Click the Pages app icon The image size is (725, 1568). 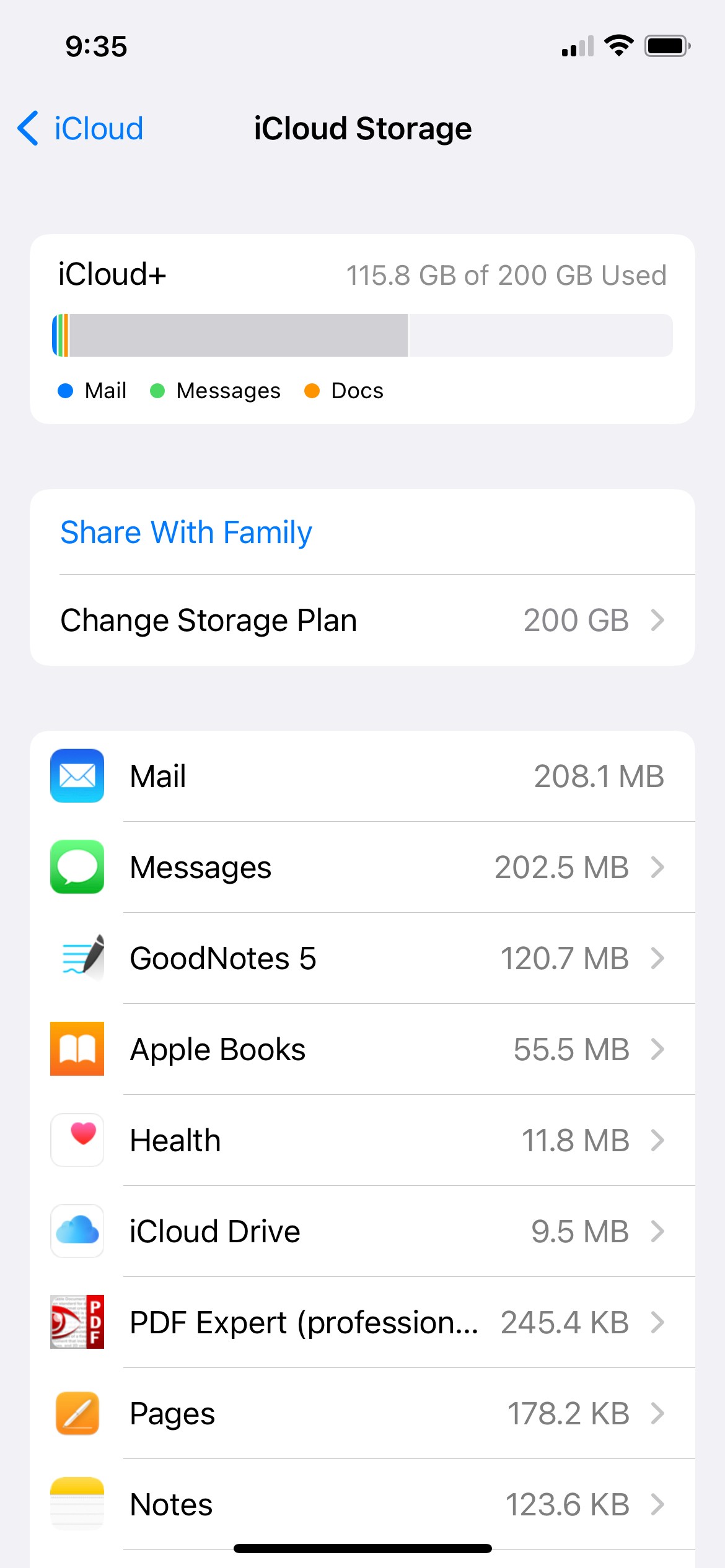[77, 1413]
